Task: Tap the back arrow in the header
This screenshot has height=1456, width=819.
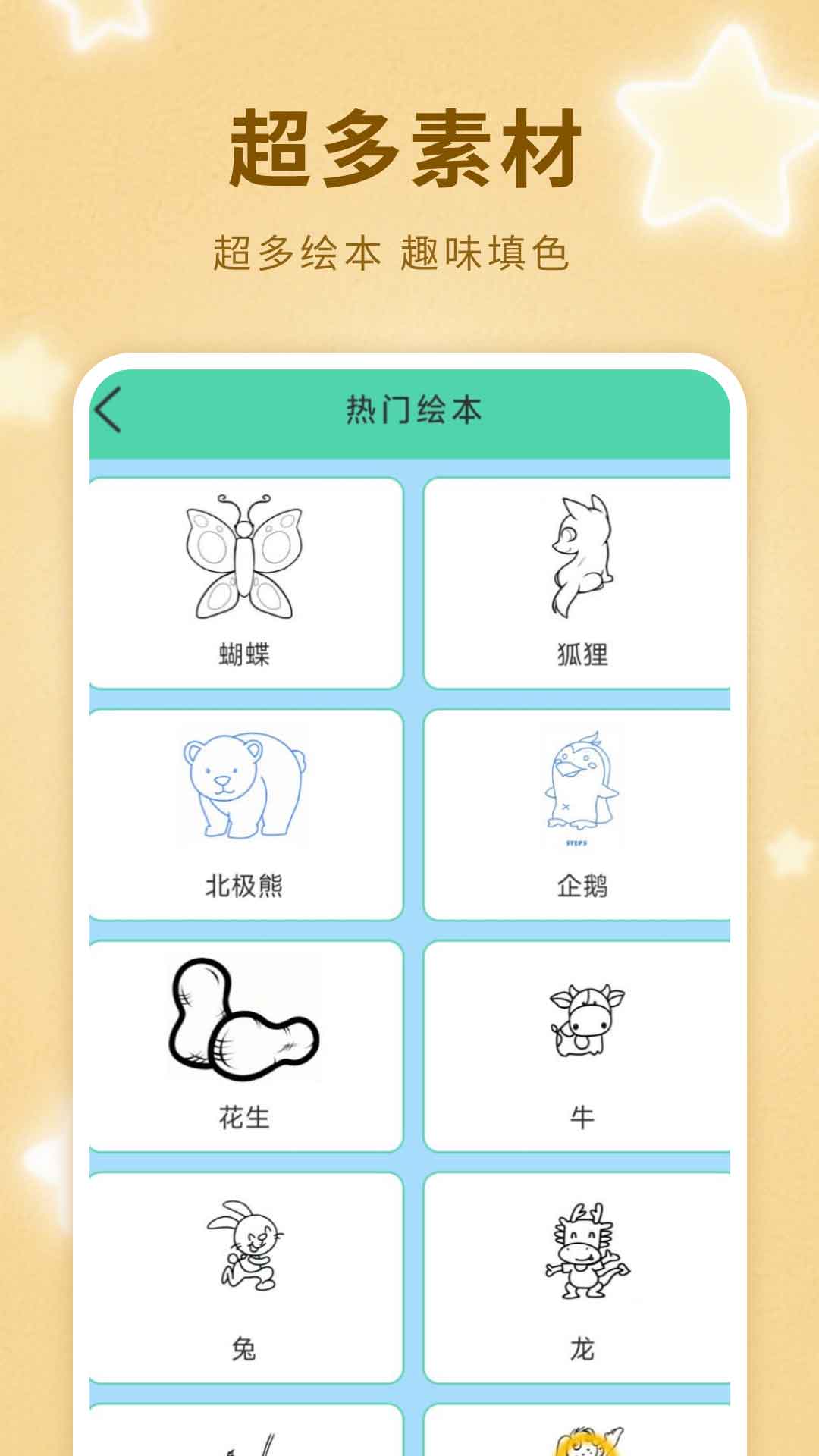Action: coord(108,409)
